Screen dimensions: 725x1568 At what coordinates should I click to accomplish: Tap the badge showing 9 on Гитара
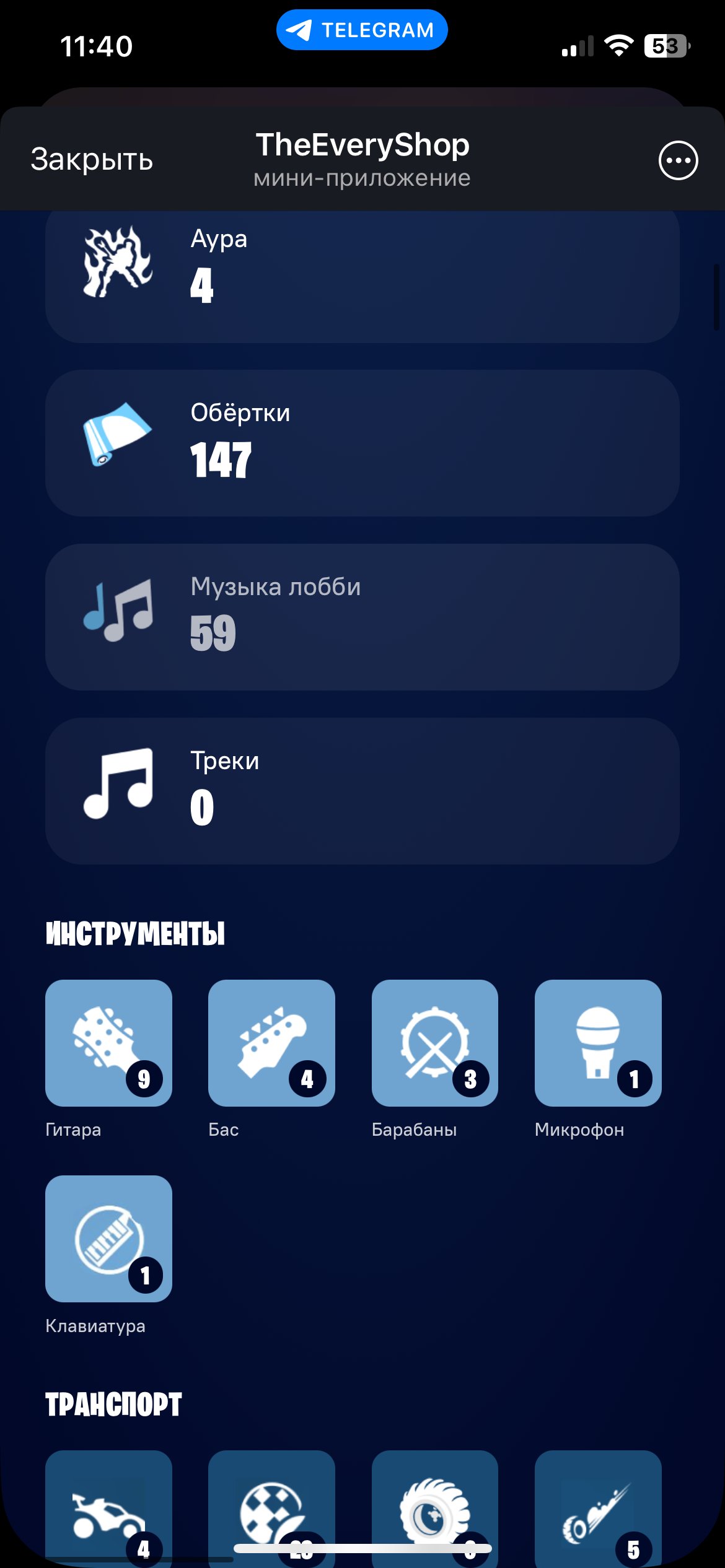coord(144,1078)
